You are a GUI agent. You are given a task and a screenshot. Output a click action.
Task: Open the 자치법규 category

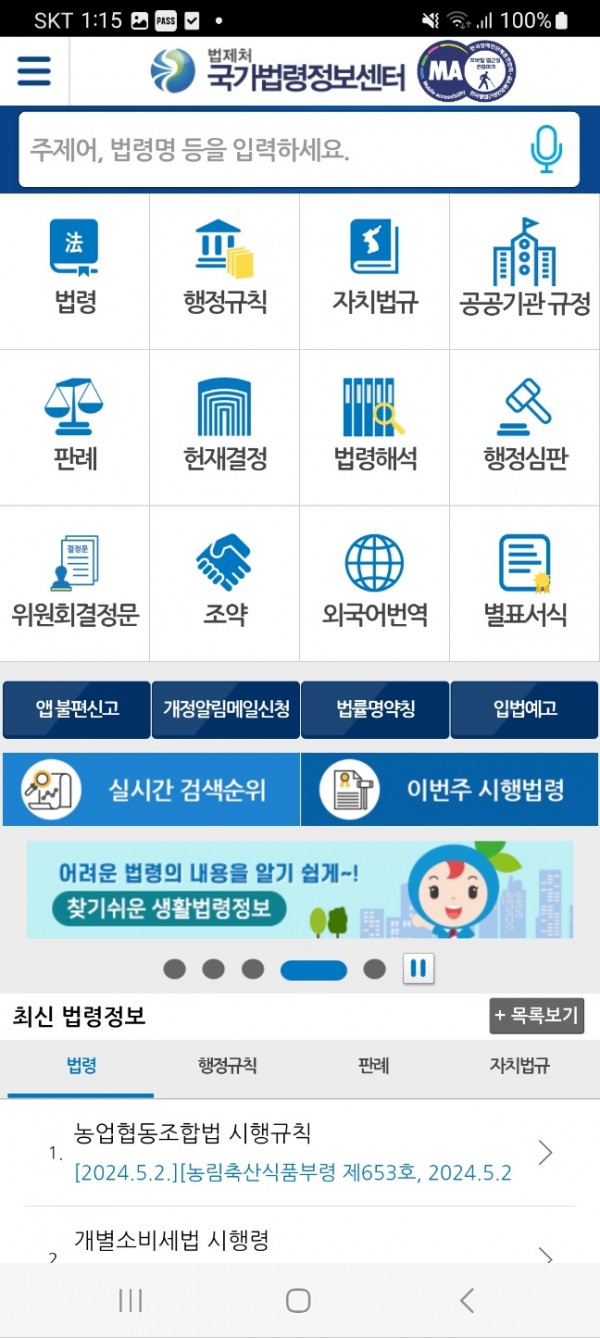(x=375, y=270)
